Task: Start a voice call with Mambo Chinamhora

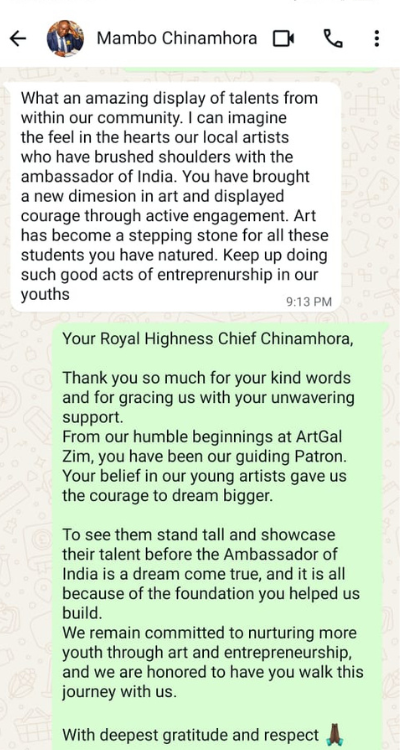Action: (x=333, y=38)
